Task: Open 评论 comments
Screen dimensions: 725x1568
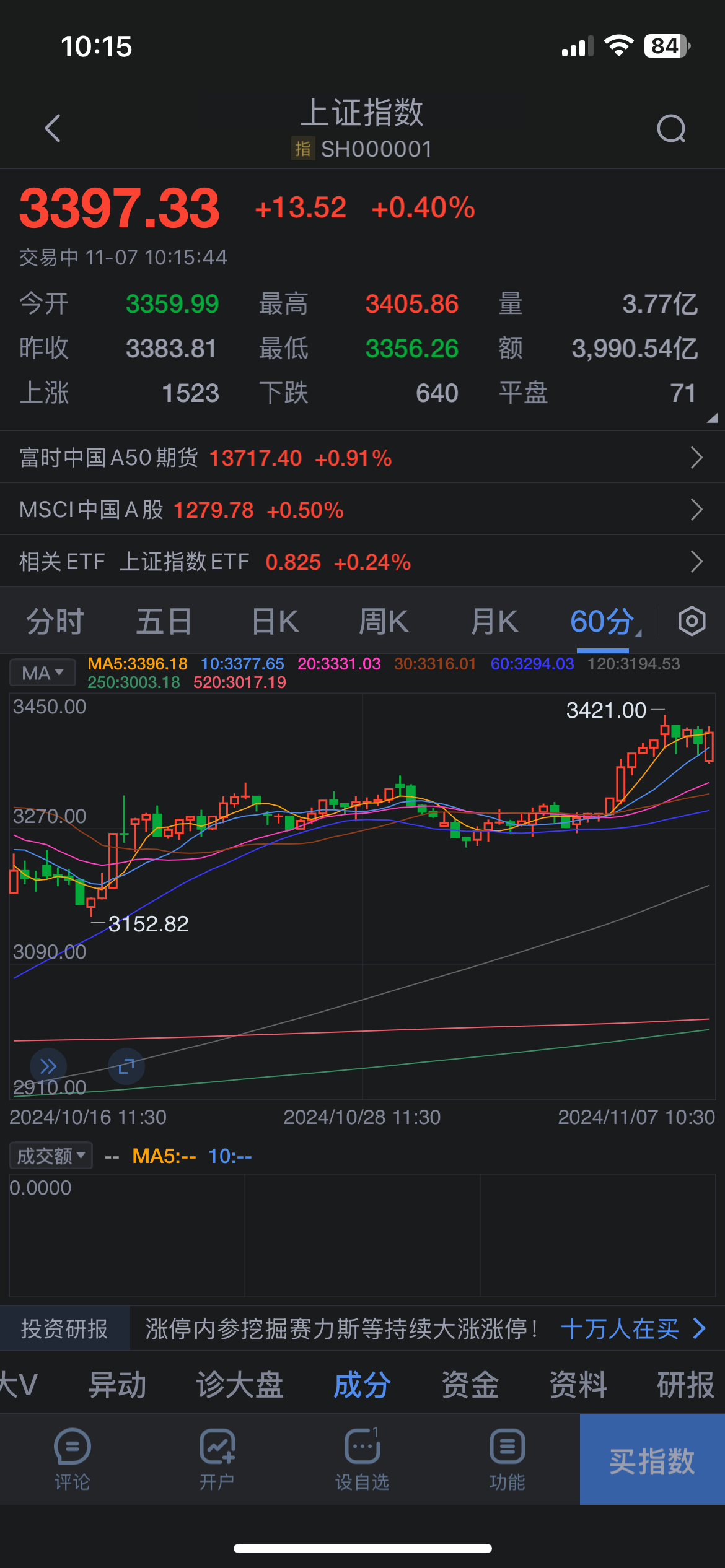Action: pyautogui.click(x=72, y=1460)
